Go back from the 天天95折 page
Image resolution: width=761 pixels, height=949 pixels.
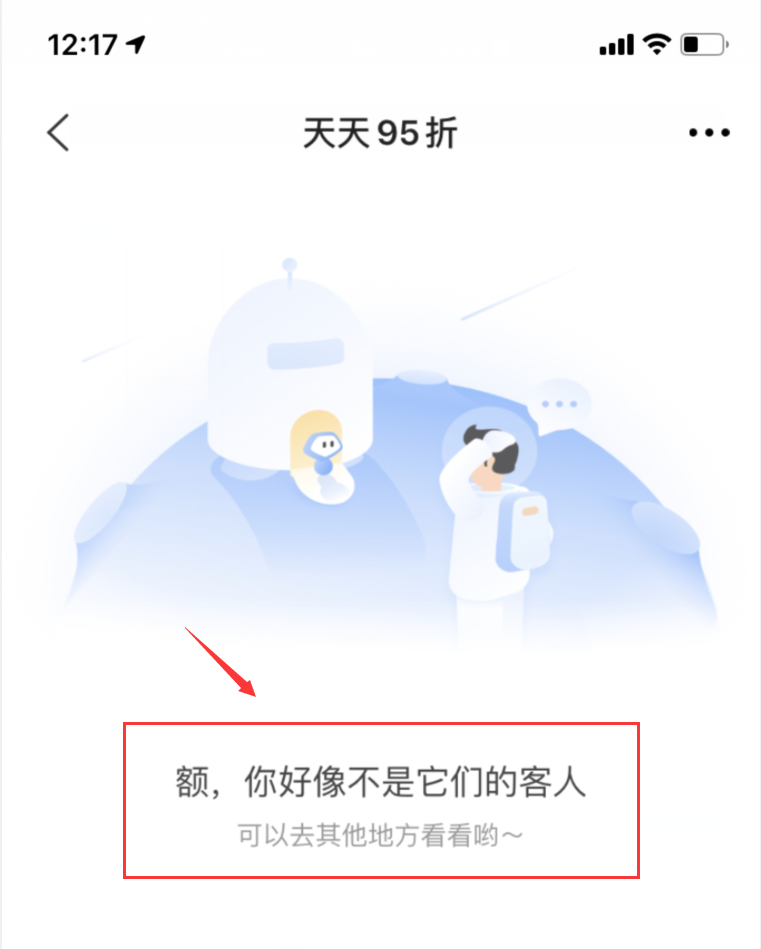point(58,132)
